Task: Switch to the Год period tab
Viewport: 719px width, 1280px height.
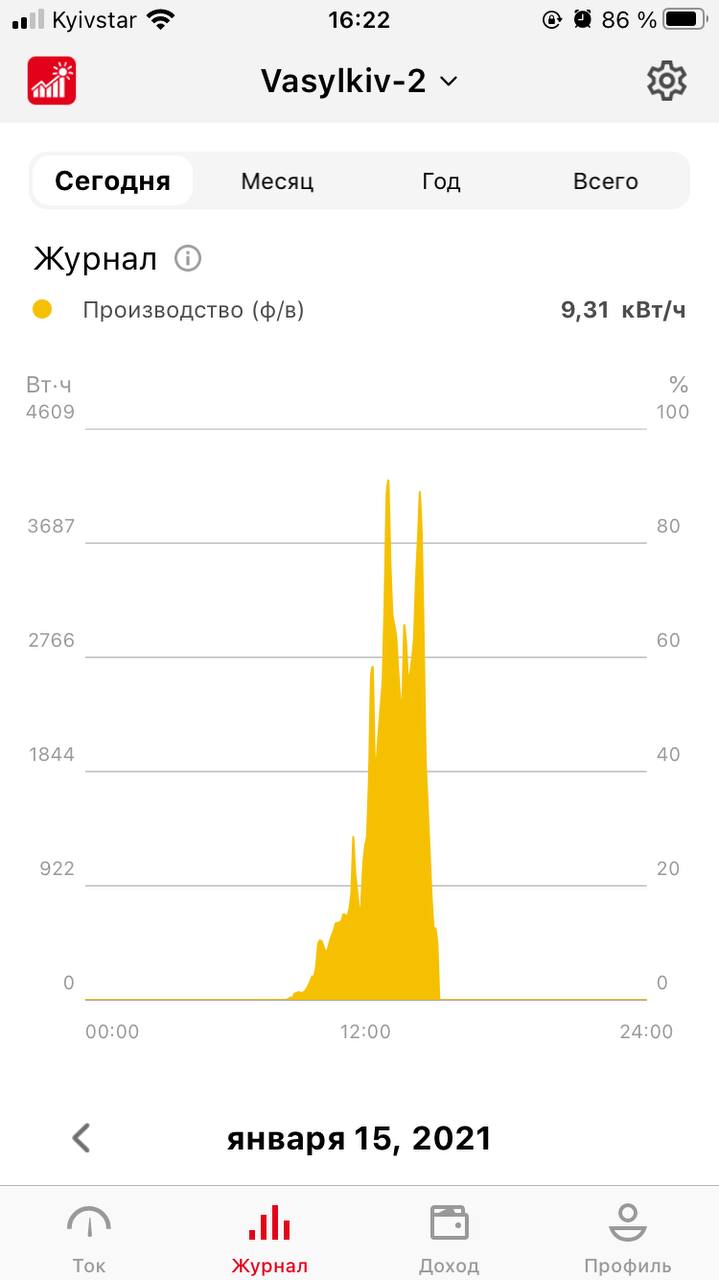Action: pyautogui.click(x=441, y=181)
